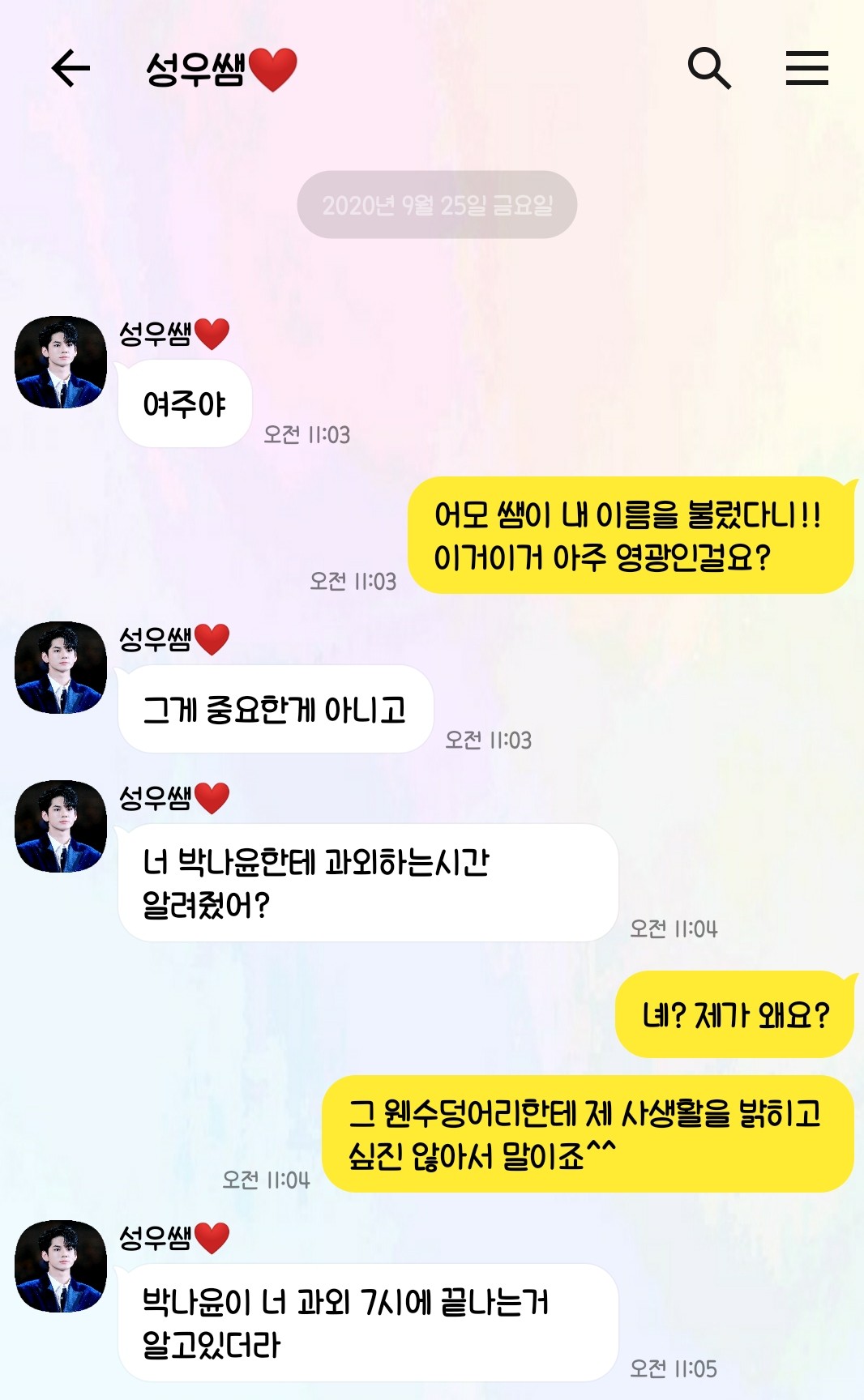The height and width of the screenshot is (1400, 864).
Task: Open the profile photo beside the 여주야 message
Action: [x=61, y=362]
